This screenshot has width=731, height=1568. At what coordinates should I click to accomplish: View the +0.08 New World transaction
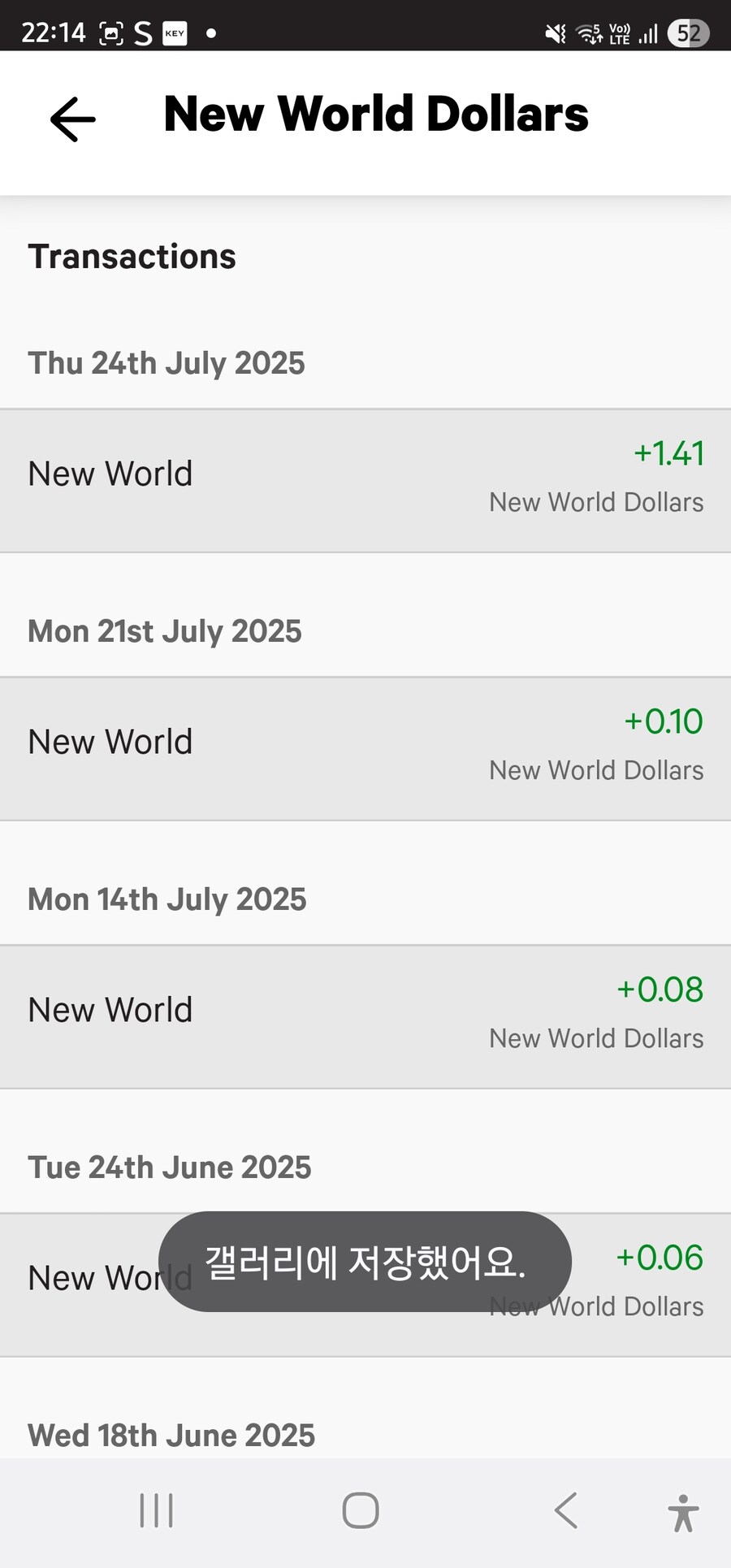365,1016
